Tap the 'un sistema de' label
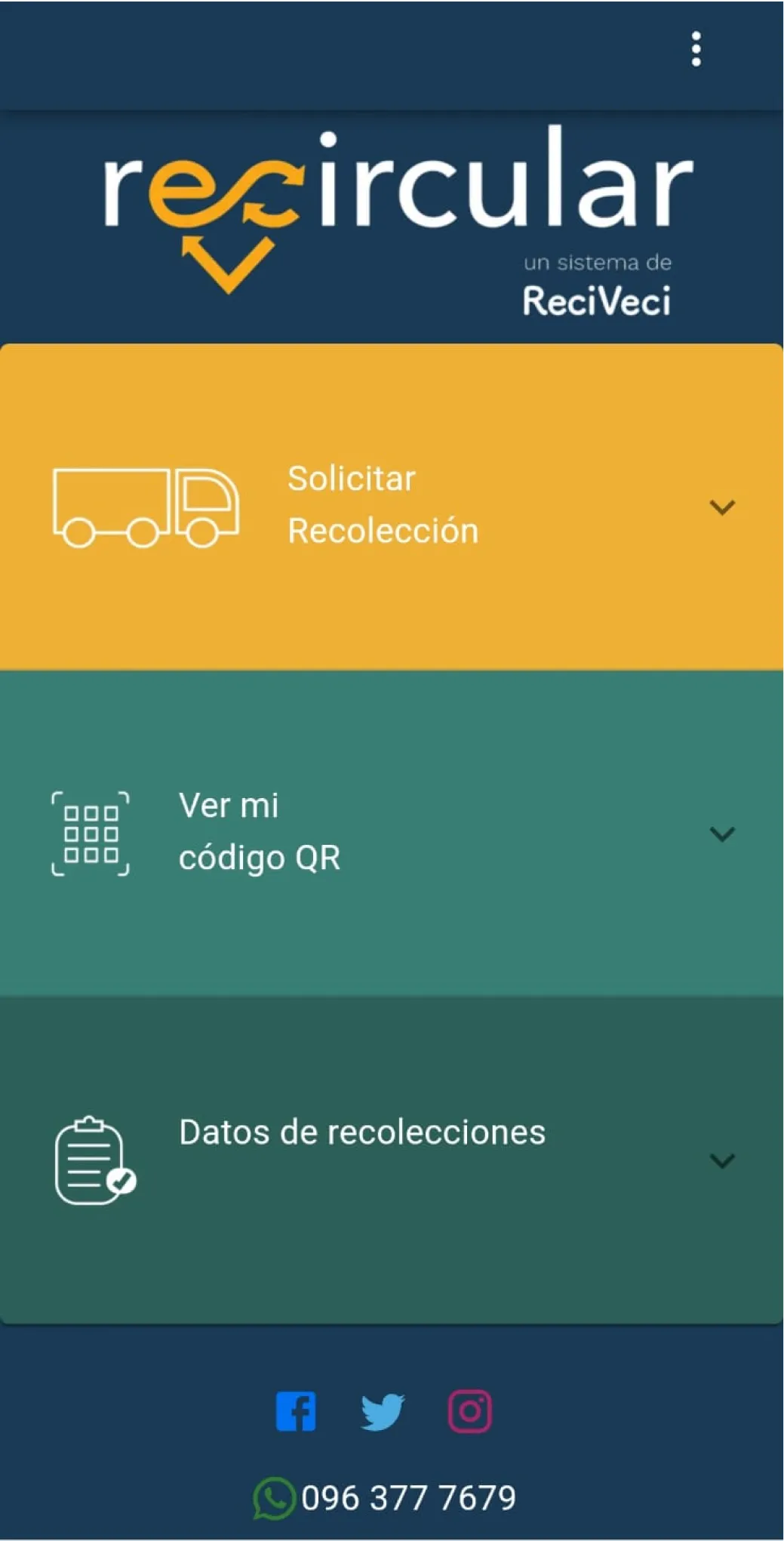 598,262
